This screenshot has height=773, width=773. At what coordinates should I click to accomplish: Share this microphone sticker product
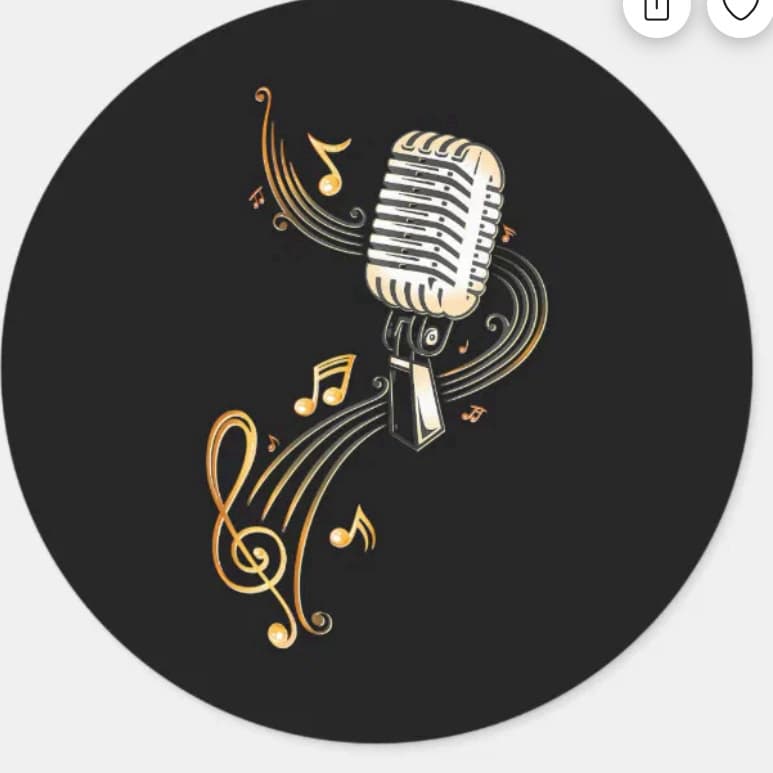point(656,10)
